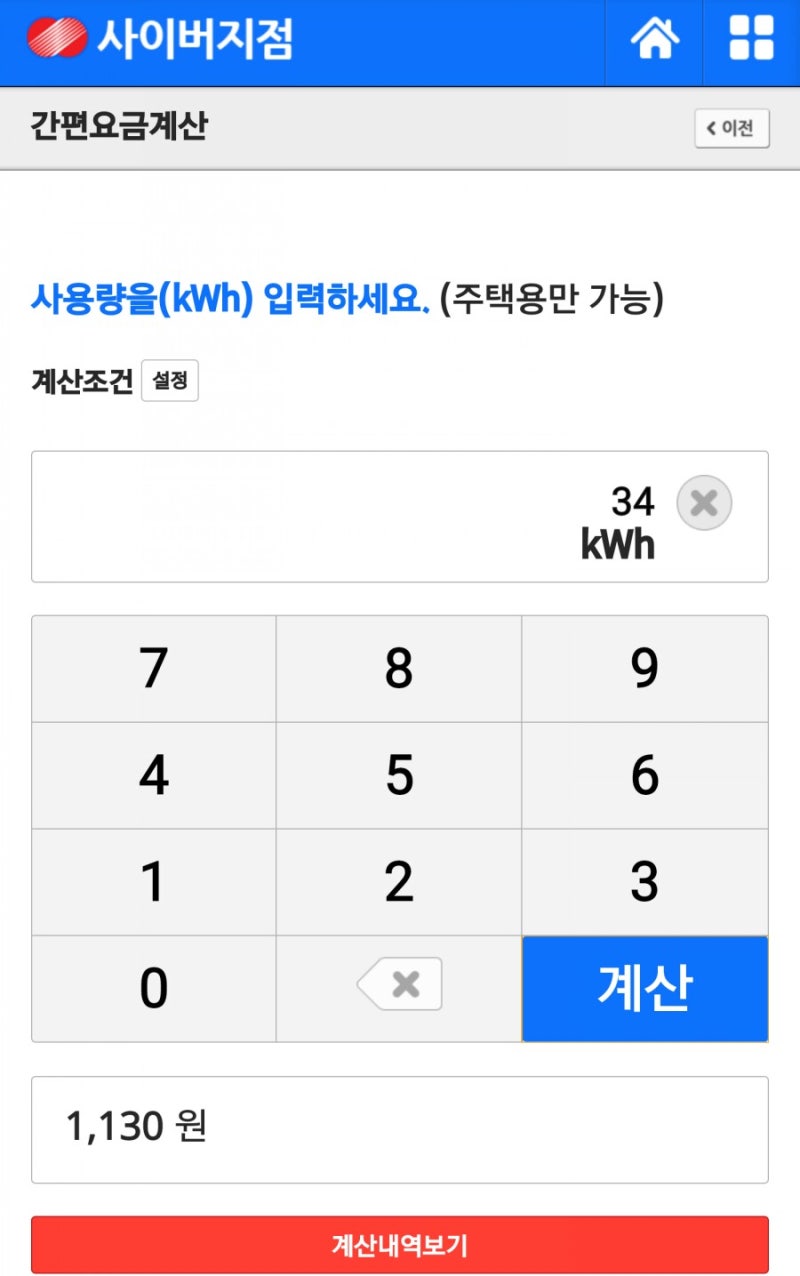The width and height of the screenshot is (800, 1276).
Task: Tap the number 9 on the keypad
Action: tap(645, 668)
